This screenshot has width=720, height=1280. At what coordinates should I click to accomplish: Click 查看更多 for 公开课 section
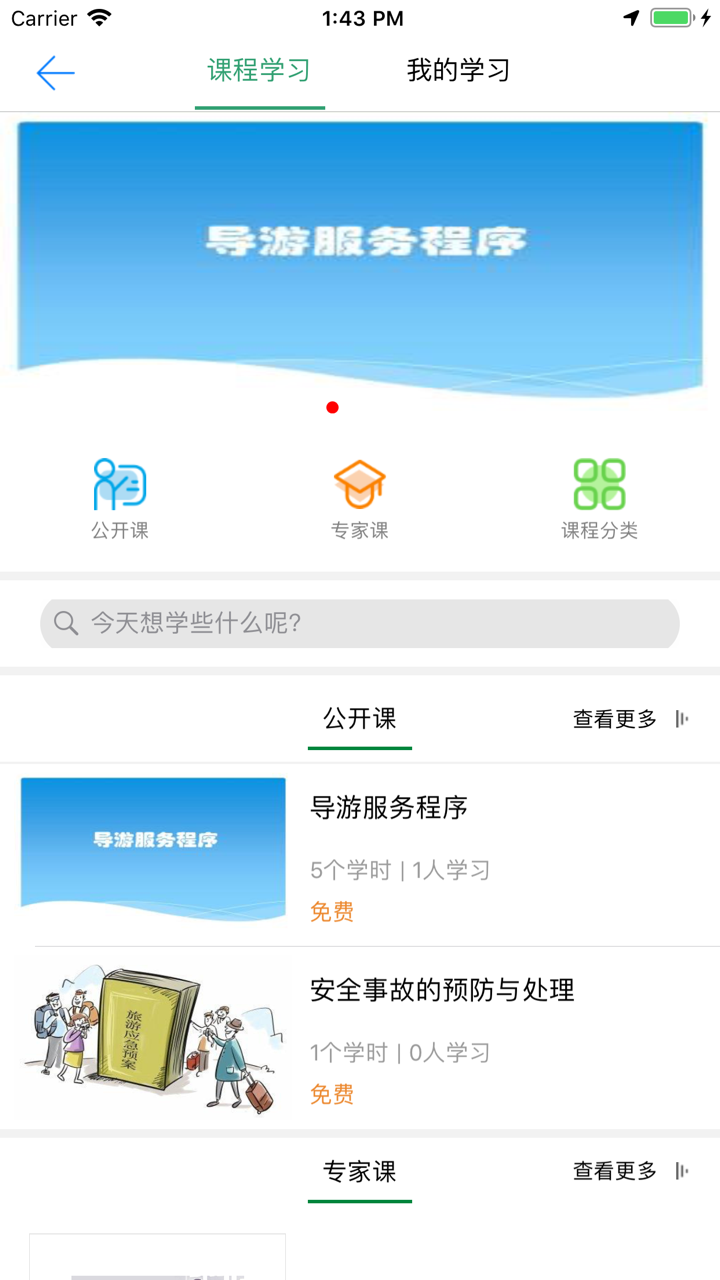(612, 718)
